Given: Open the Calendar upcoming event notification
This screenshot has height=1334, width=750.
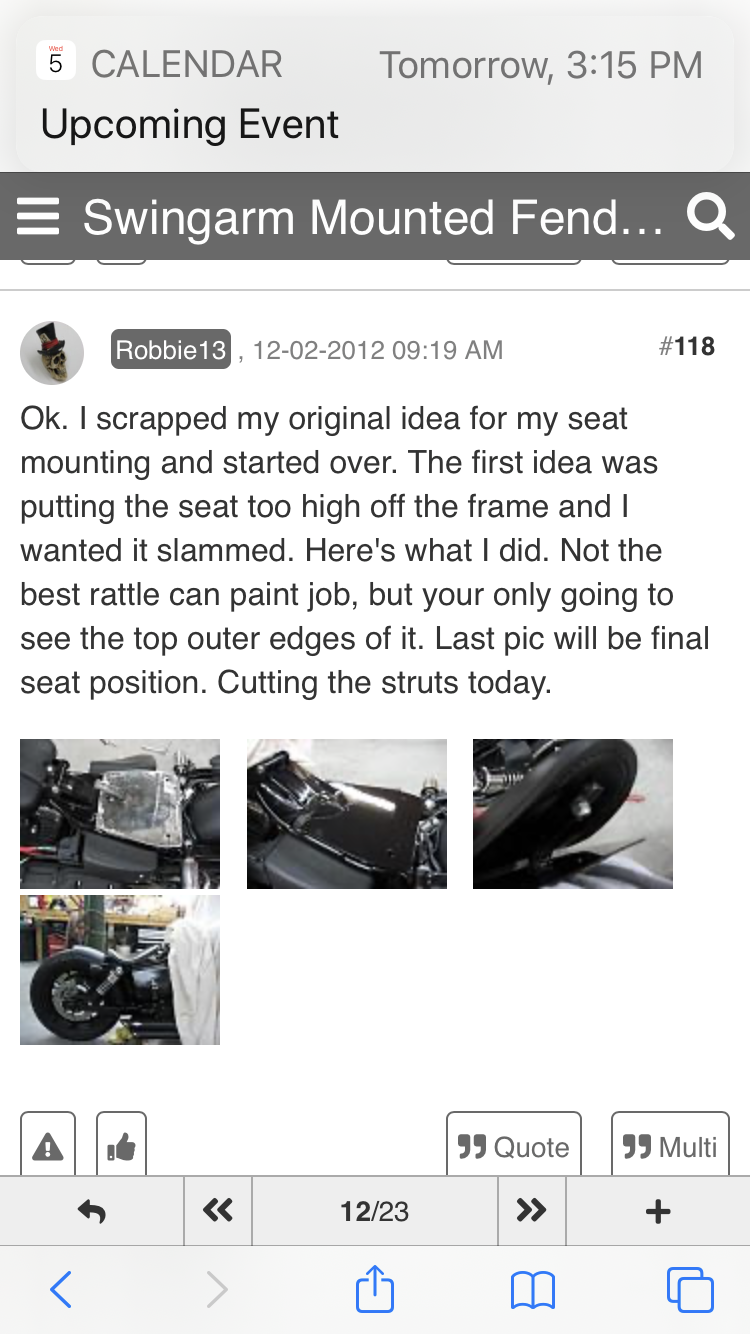Looking at the screenshot, I should coord(374,95).
